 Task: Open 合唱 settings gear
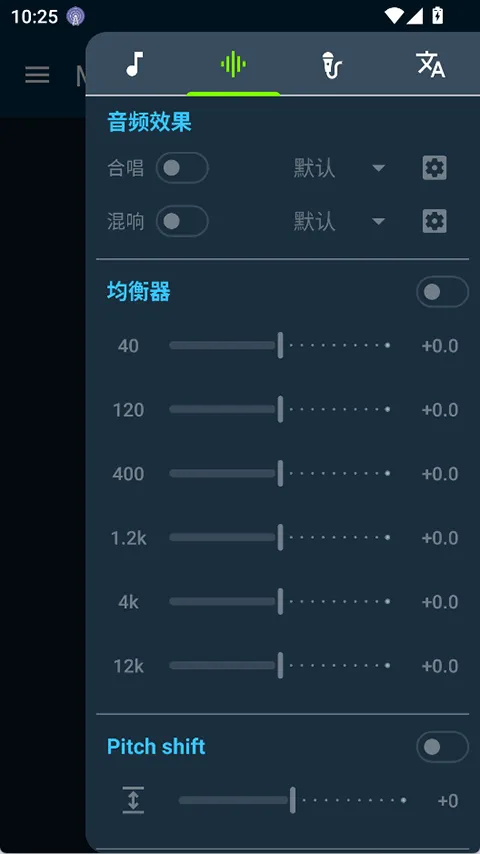tap(435, 168)
